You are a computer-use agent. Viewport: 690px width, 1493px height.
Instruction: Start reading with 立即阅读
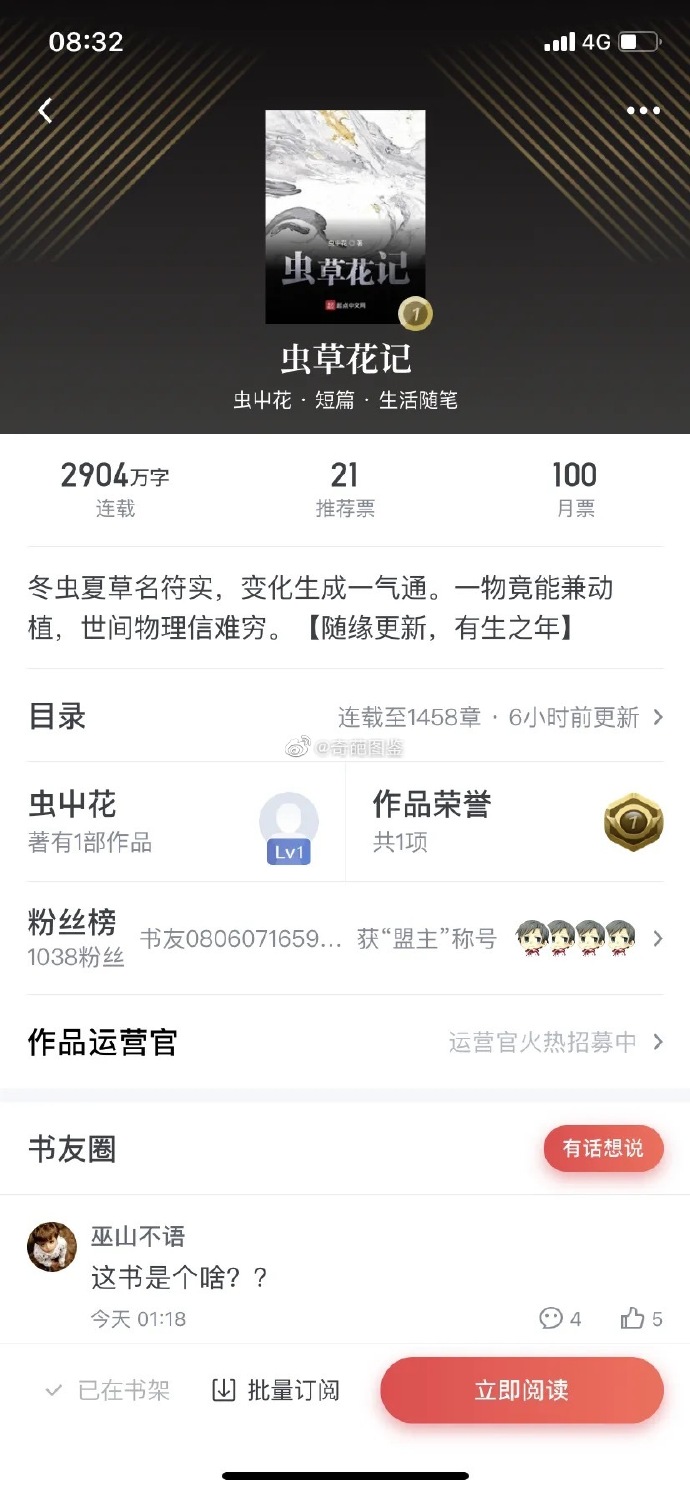coord(521,1390)
